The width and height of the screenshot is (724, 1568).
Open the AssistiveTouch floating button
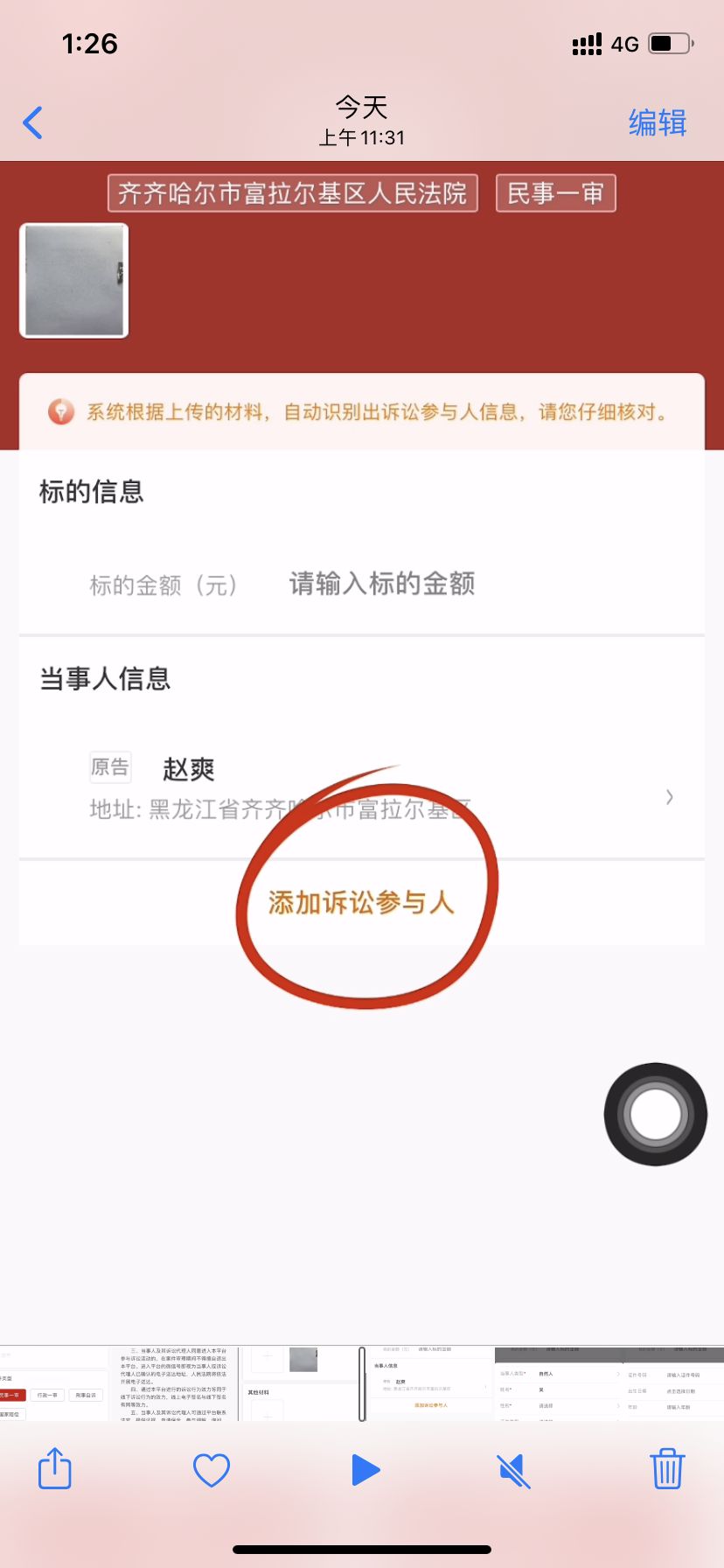[x=656, y=1114]
